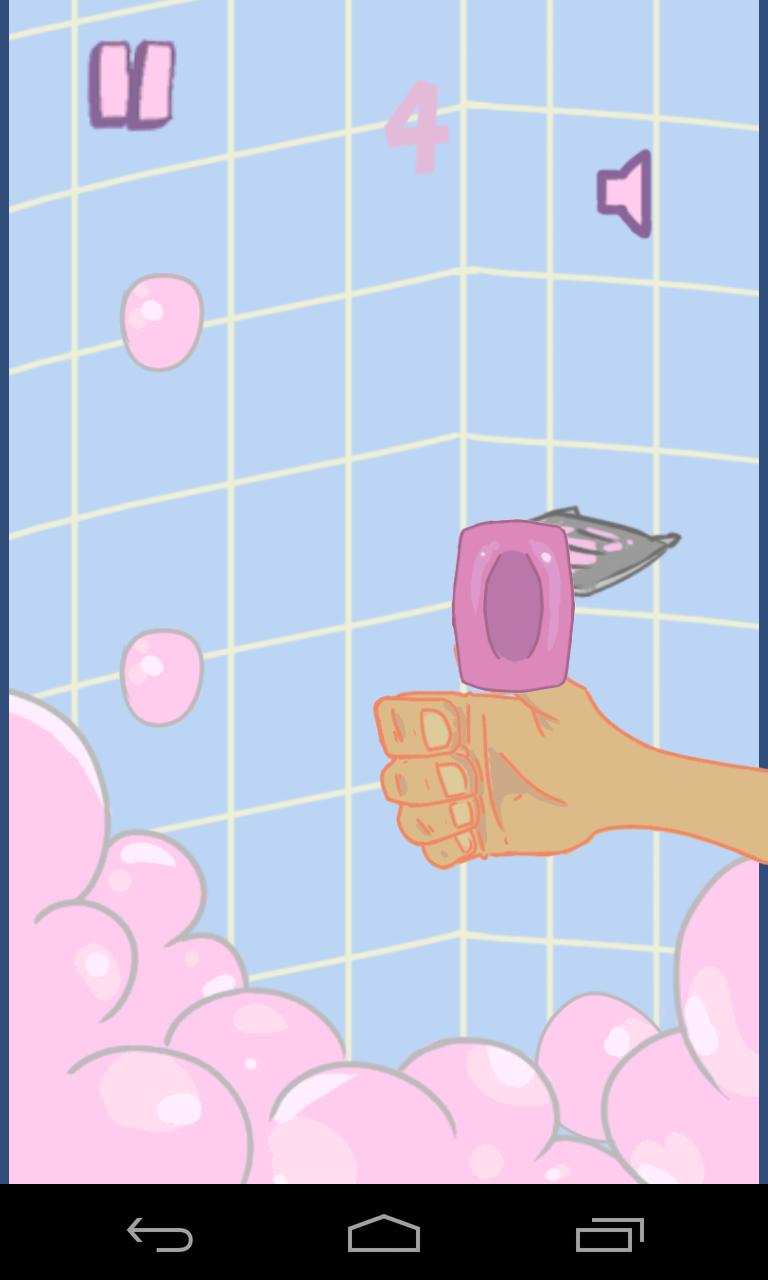This screenshot has width=768, height=1280.
Task: Tap the Android back arrow button
Action: click(x=159, y=1236)
